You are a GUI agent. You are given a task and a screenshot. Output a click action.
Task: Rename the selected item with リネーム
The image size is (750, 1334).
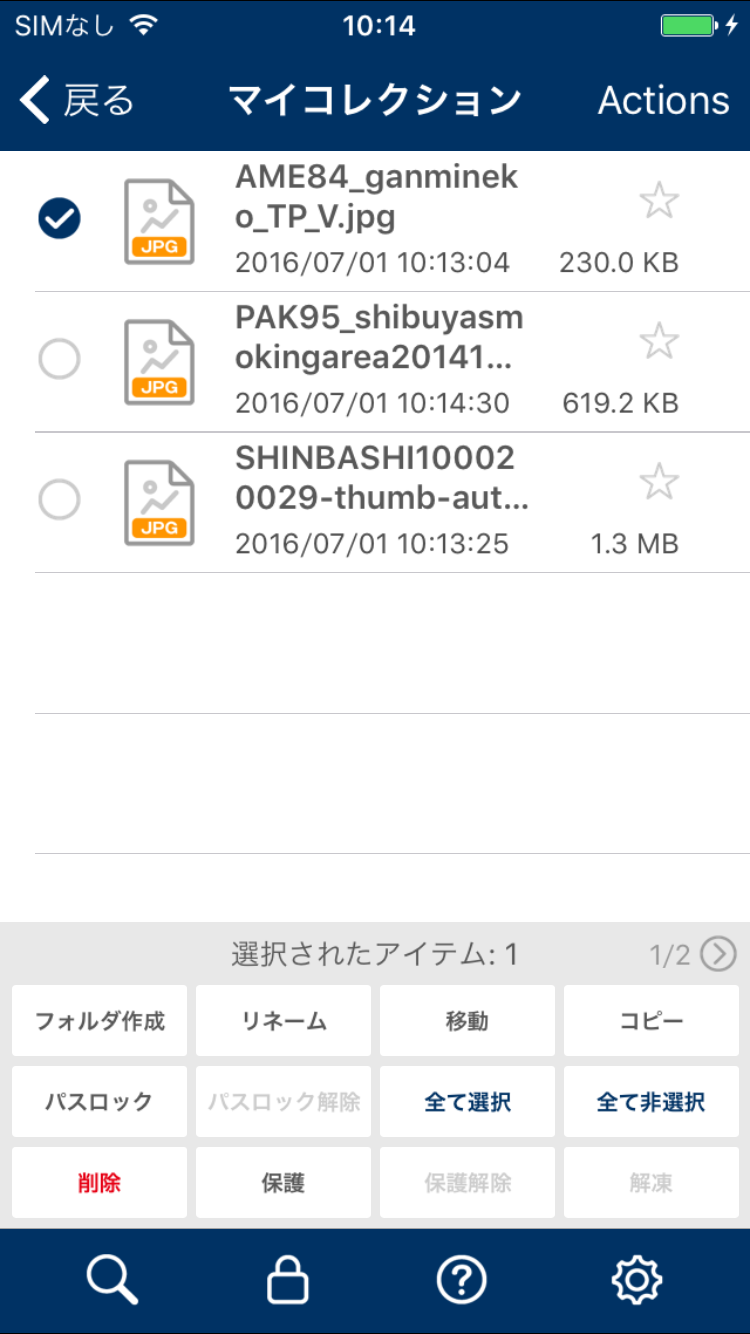(x=283, y=1021)
